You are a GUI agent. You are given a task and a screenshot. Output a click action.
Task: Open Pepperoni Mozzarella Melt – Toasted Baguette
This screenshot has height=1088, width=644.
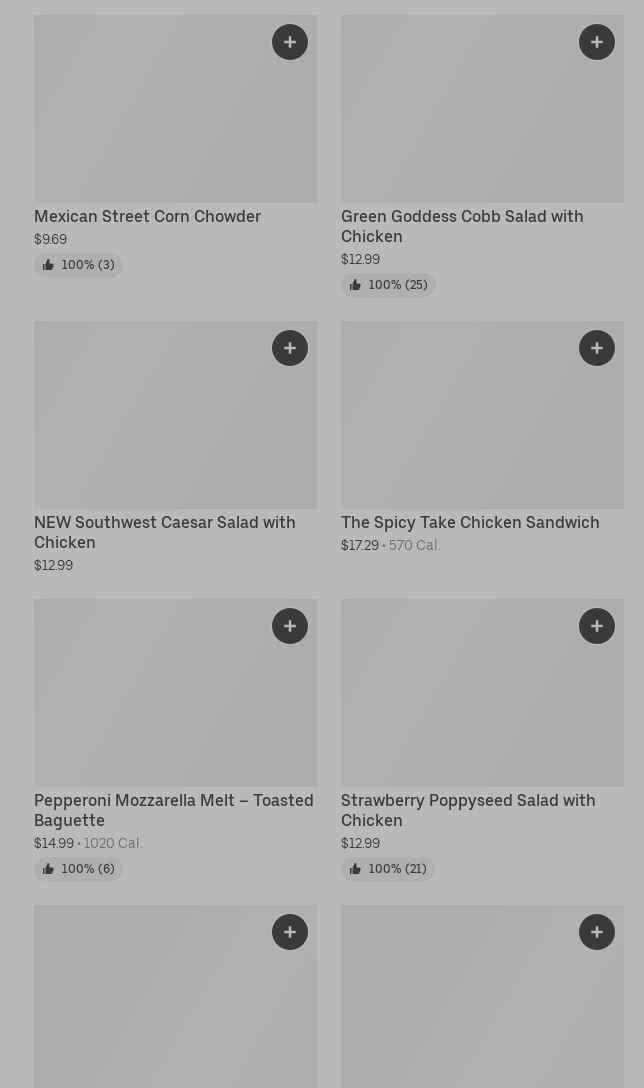[x=174, y=810]
